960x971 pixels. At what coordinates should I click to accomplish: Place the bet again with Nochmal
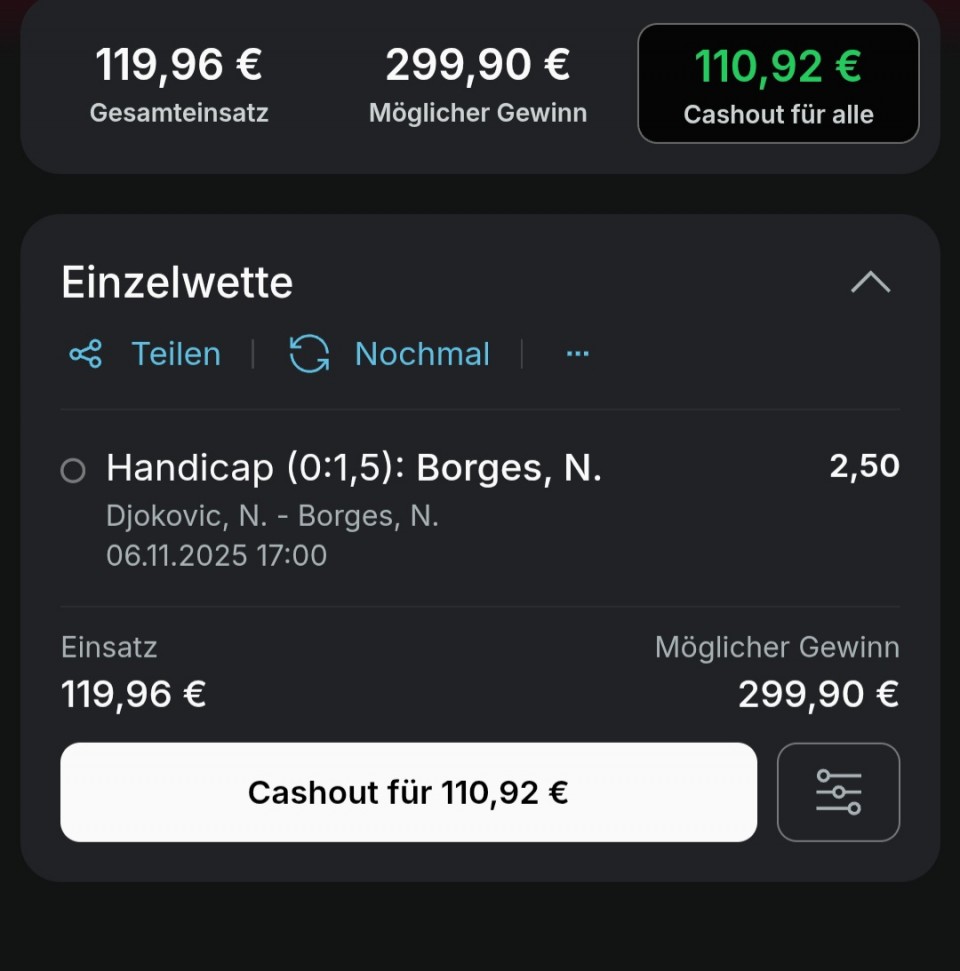(390, 354)
